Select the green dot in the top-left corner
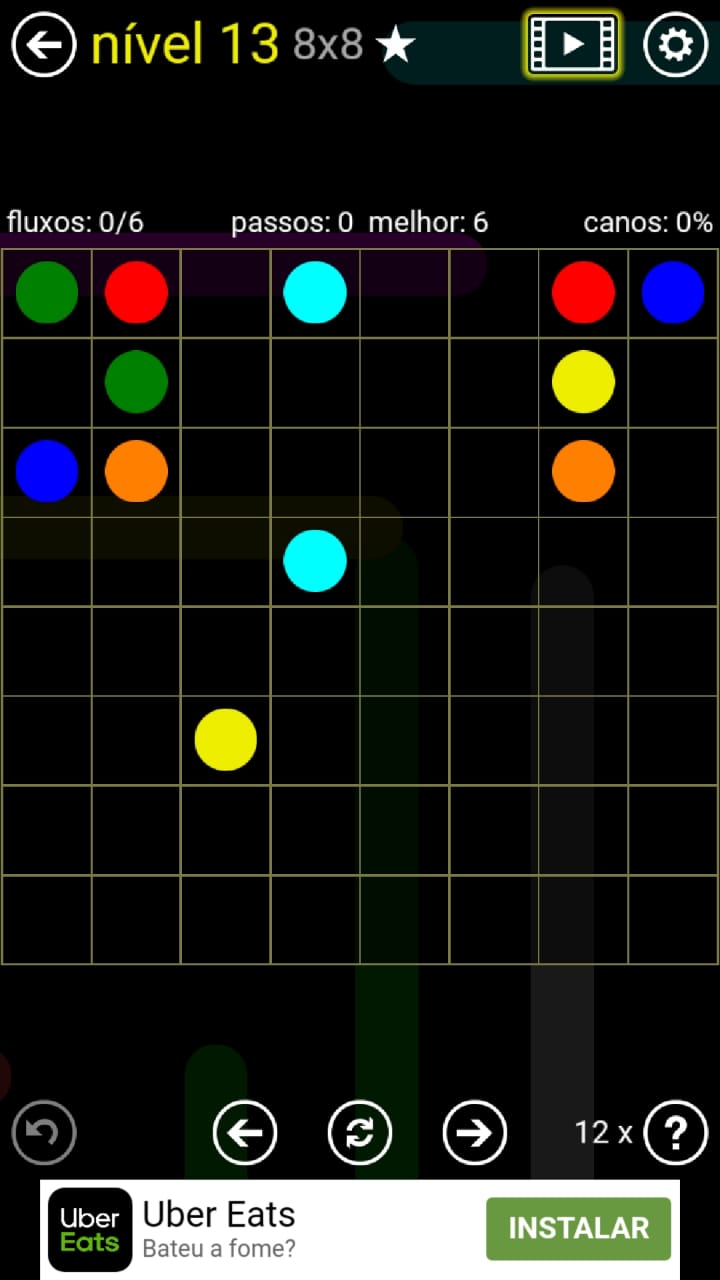Screen dimensions: 720x1280 coord(46,292)
